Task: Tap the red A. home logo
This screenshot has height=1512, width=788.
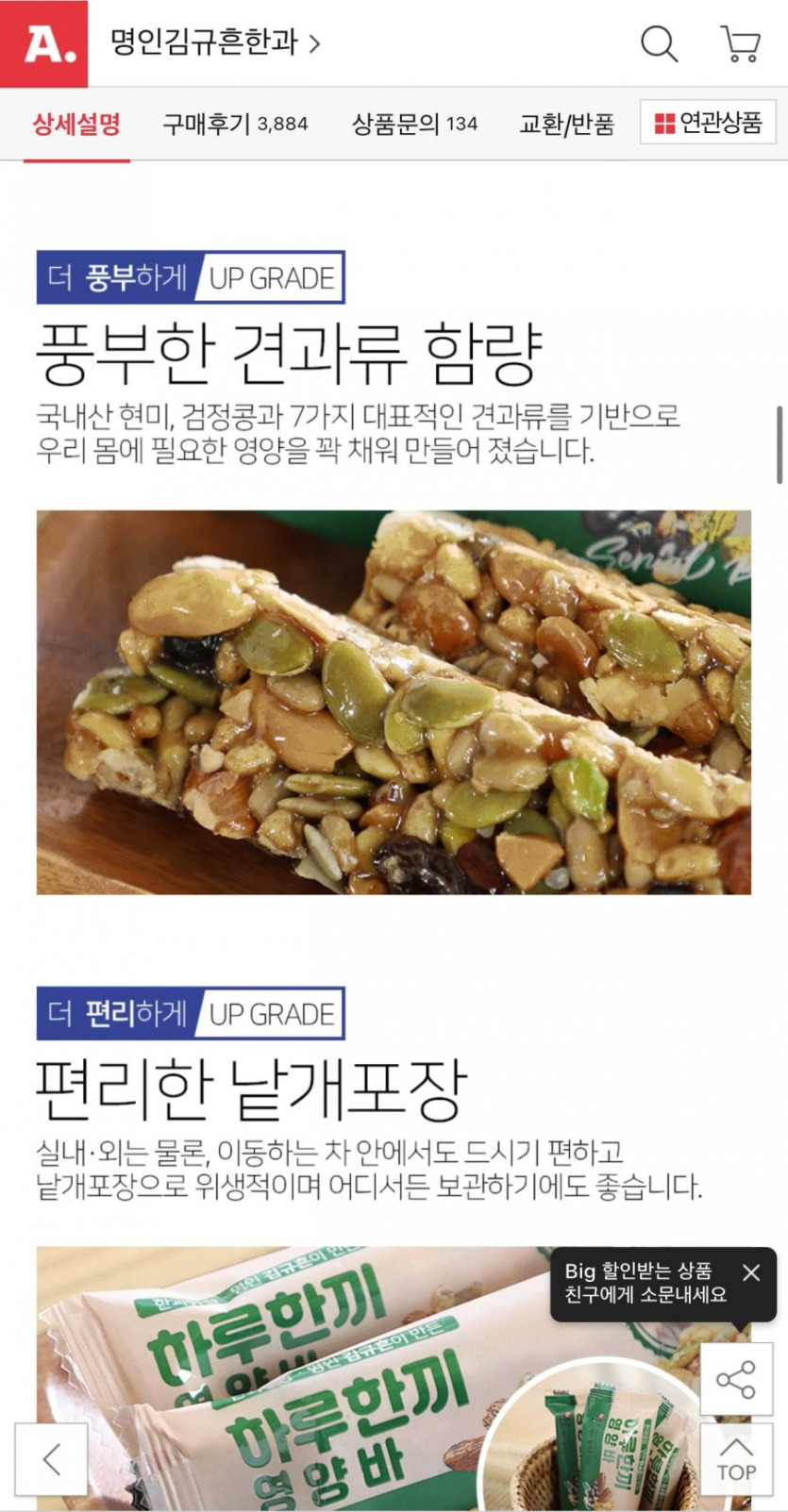Action: pyautogui.click(x=43, y=43)
